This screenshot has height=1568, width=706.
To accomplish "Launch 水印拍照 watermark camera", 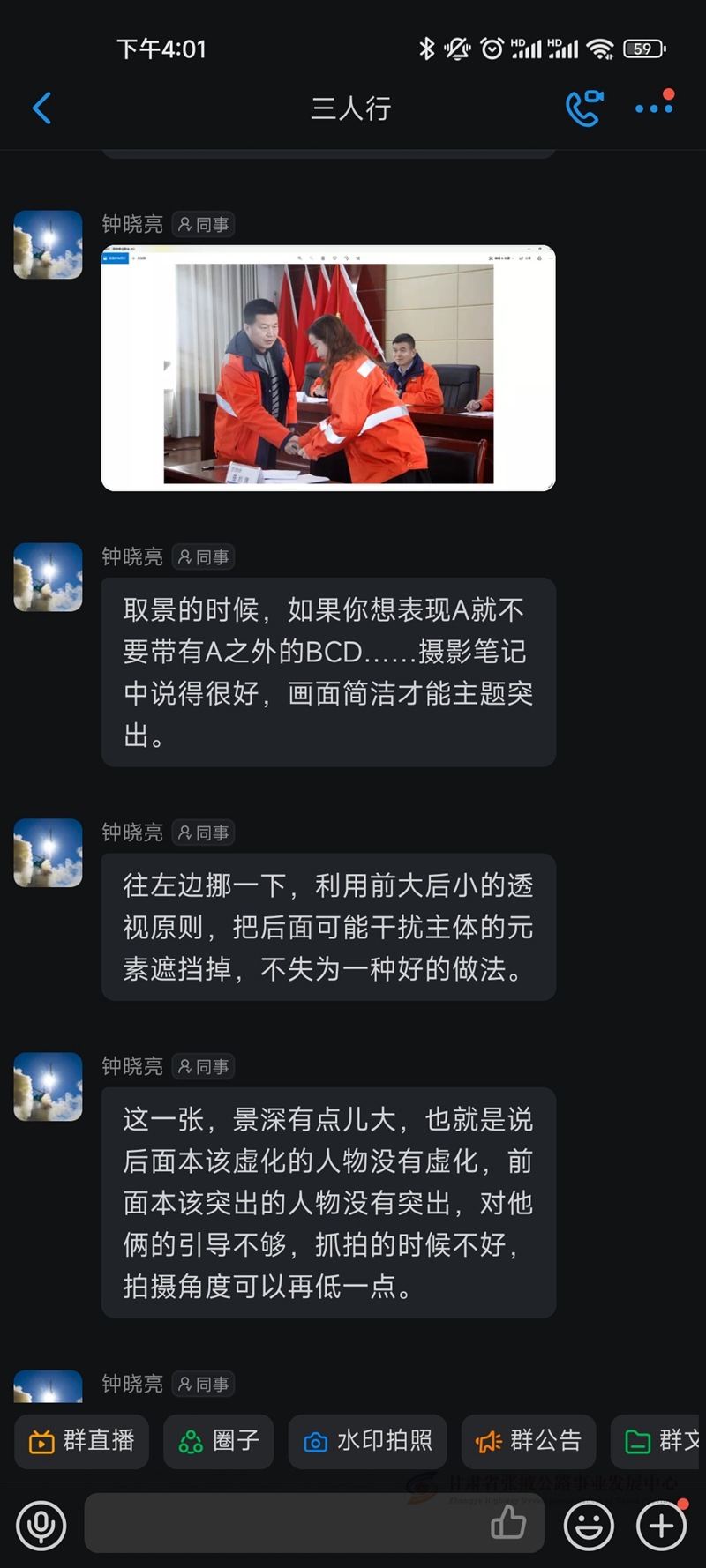I will click(368, 1441).
